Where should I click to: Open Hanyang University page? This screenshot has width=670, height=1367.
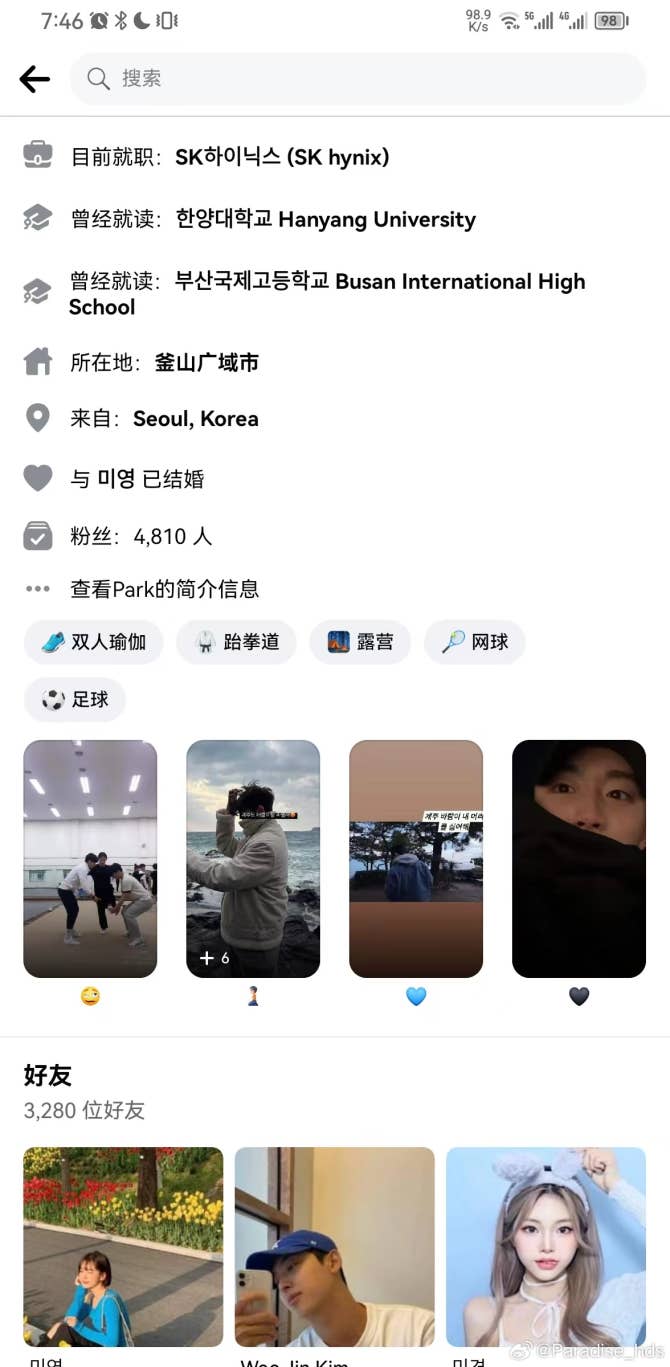pyautogui.click(x=325, y=219)
